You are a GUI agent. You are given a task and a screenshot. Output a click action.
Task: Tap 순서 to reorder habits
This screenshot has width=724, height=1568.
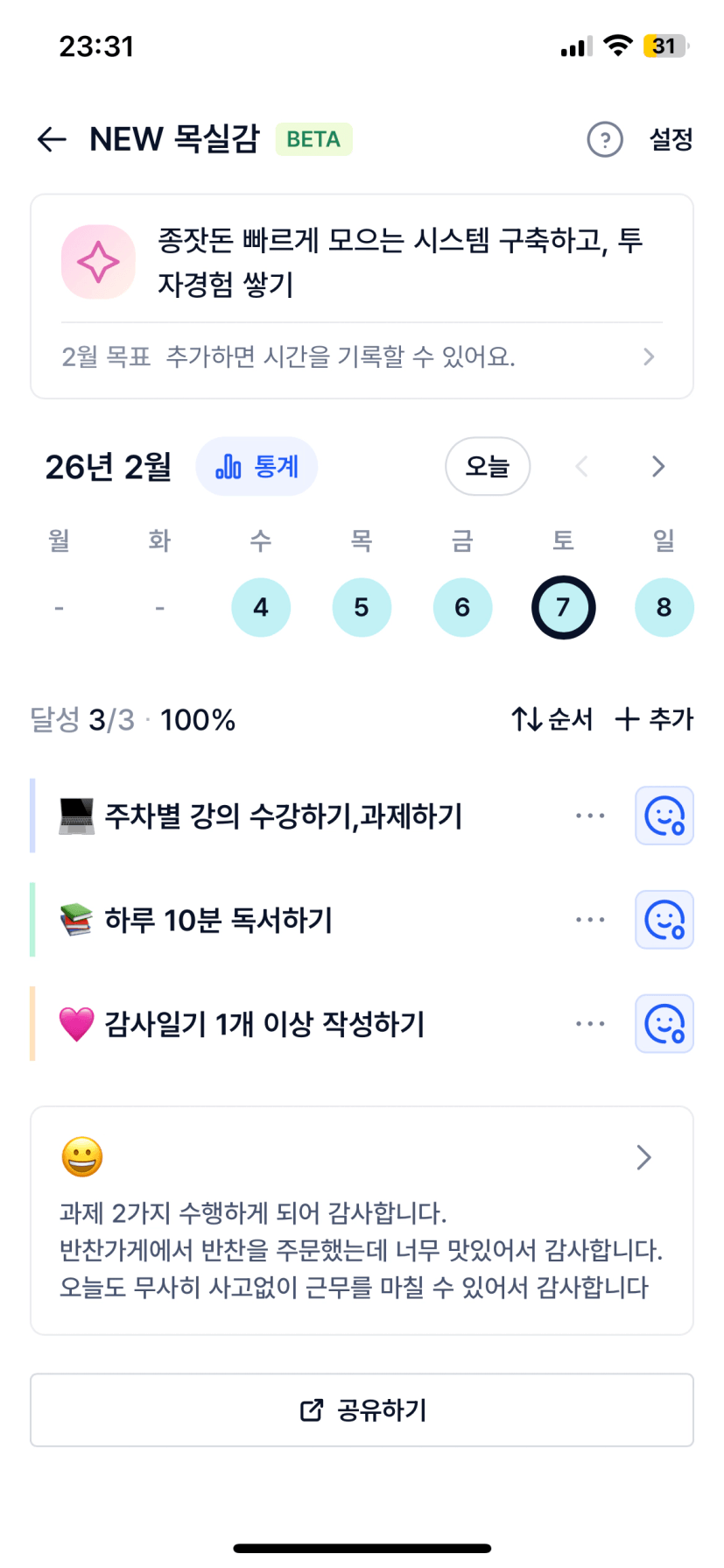click(x=552, y=719)
